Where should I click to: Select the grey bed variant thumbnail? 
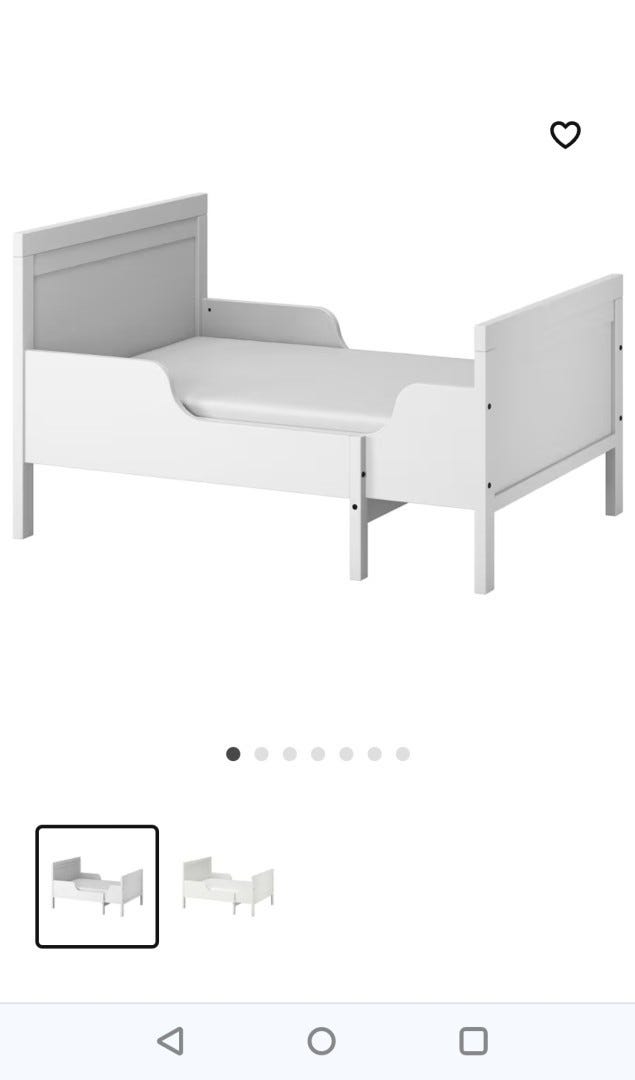[x=97, y=886]
